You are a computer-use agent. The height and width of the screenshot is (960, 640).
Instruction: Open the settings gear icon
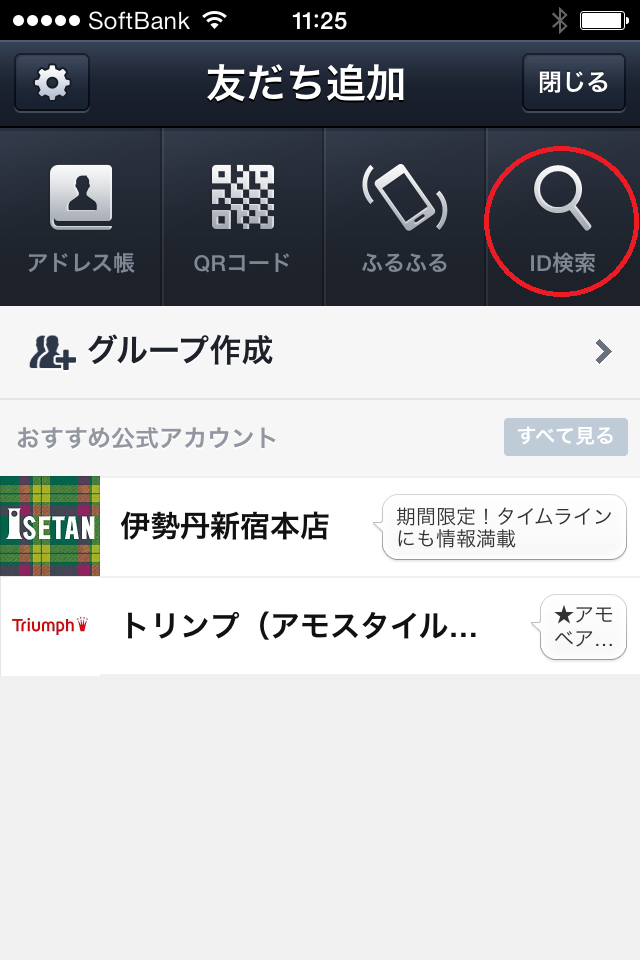click(x=51, y=83)
